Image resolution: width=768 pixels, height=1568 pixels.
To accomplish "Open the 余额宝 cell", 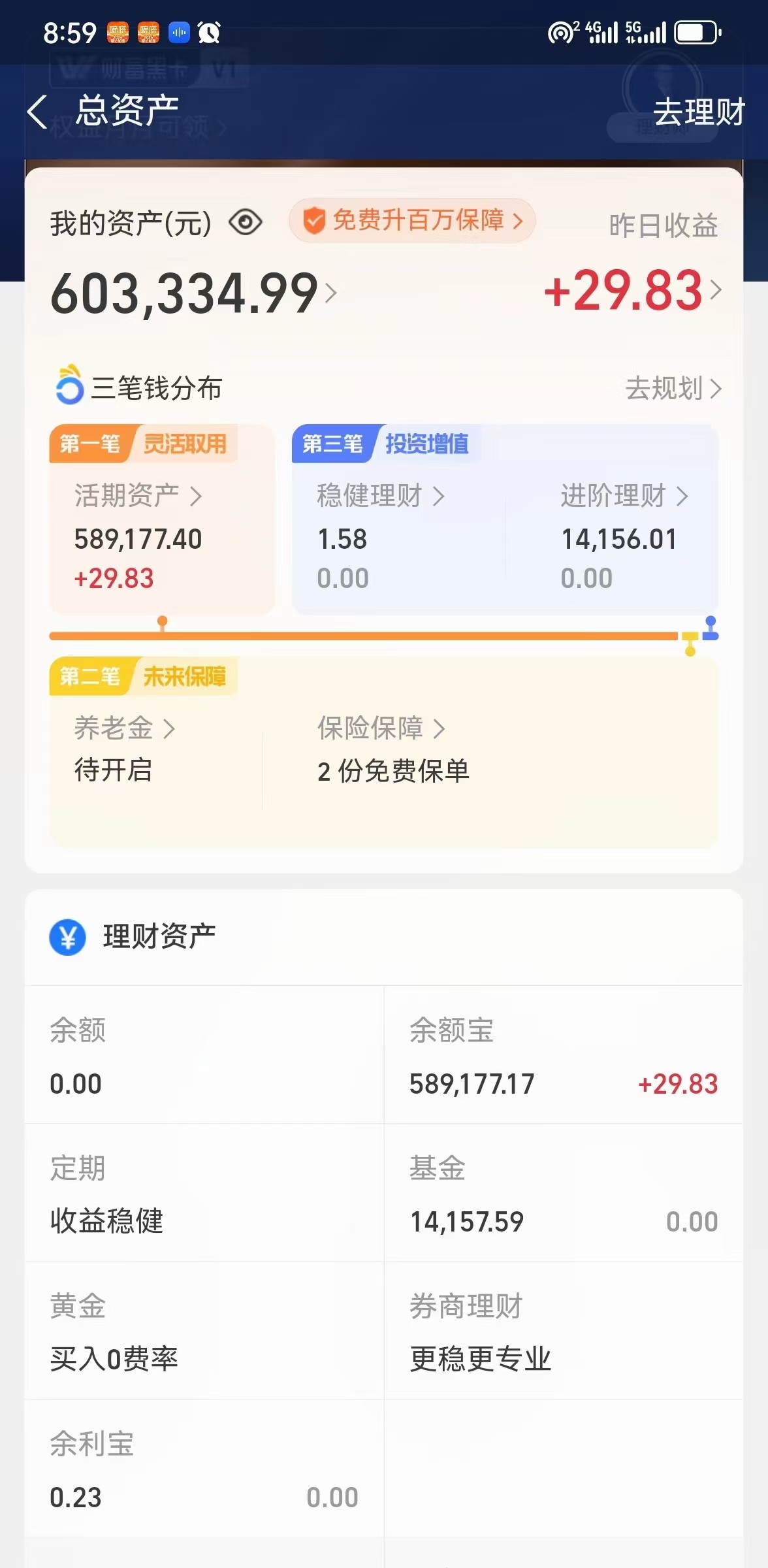I will [x=564, y=1055].
